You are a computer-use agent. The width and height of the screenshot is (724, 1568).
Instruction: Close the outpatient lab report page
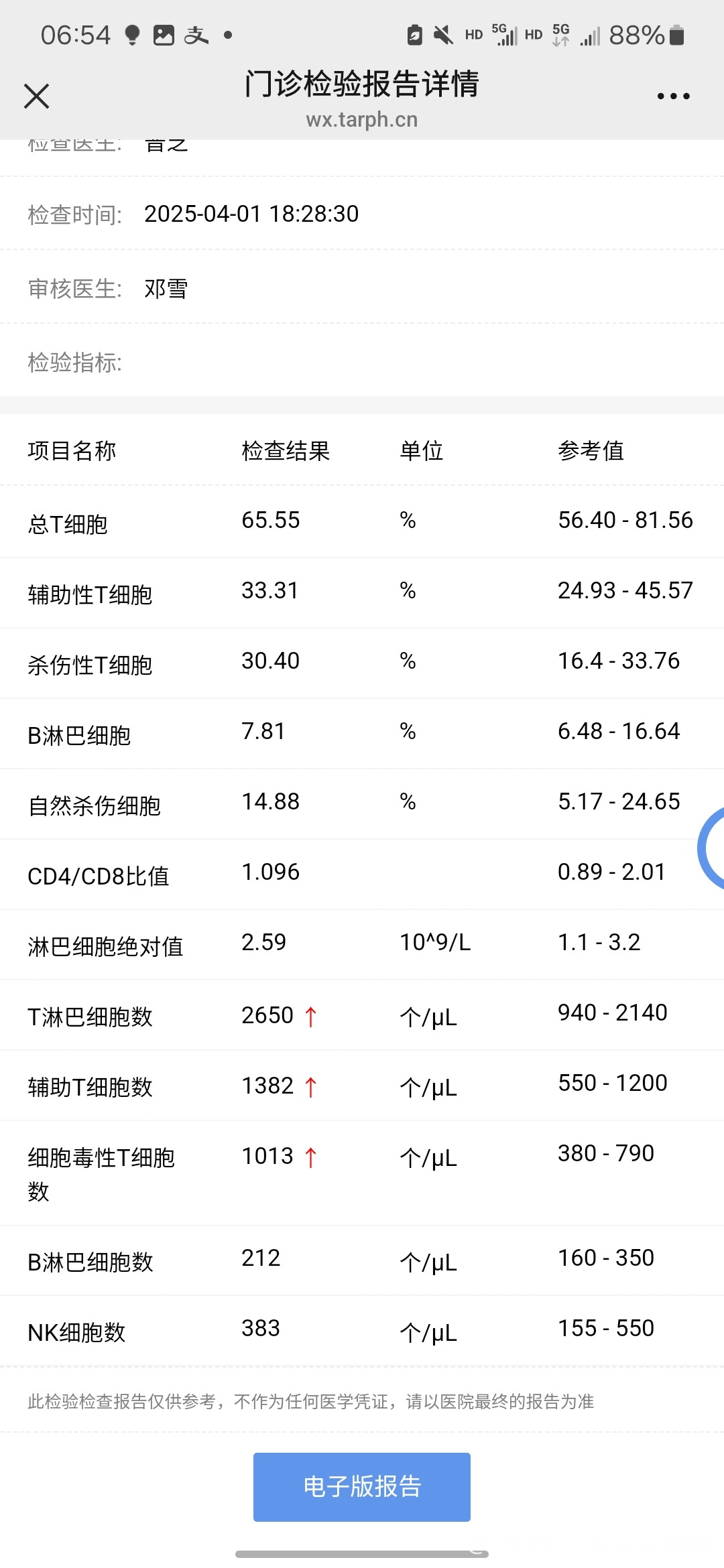[x=37, y=96]
